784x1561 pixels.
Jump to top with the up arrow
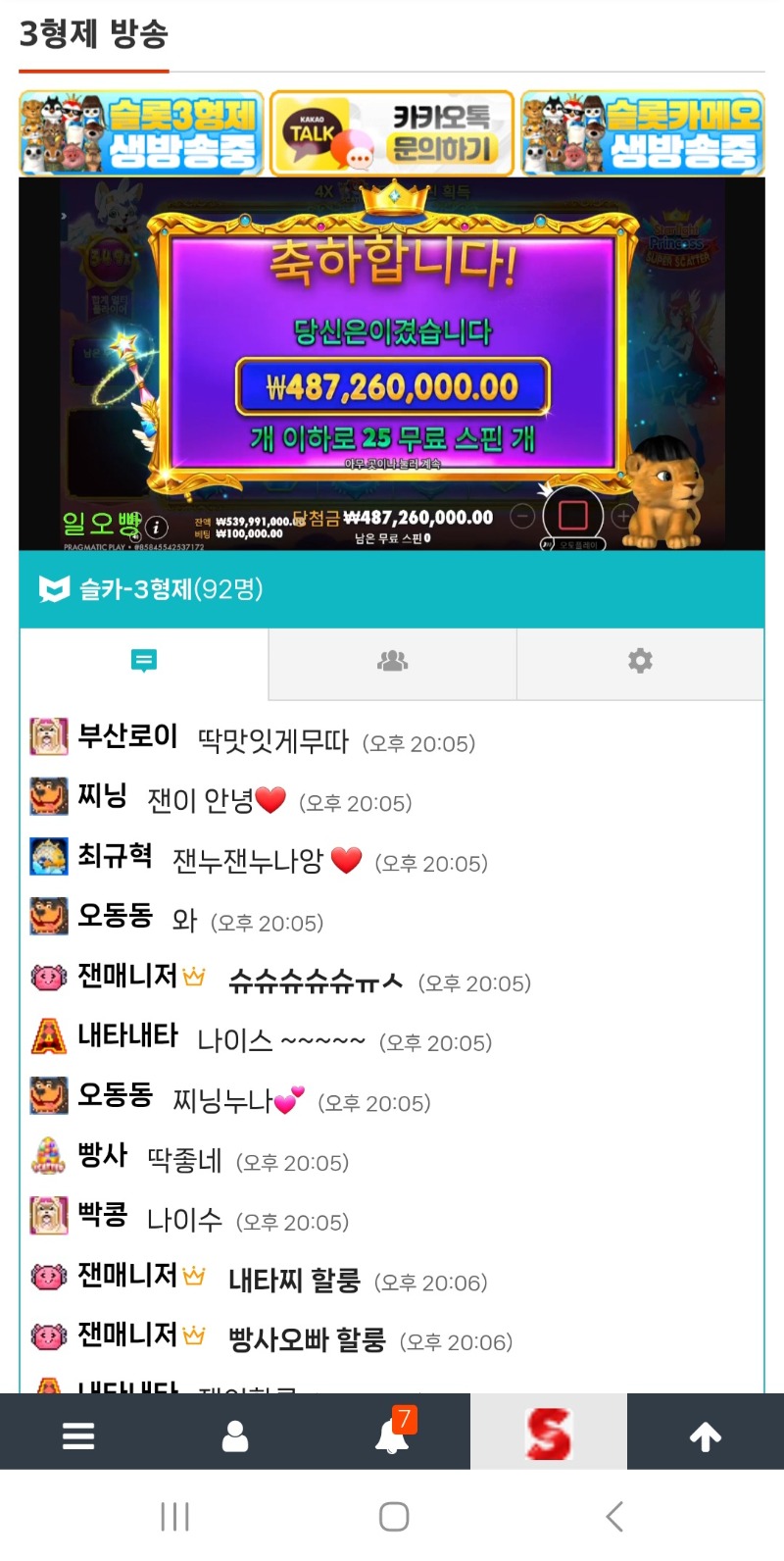tap(706, 1436)
